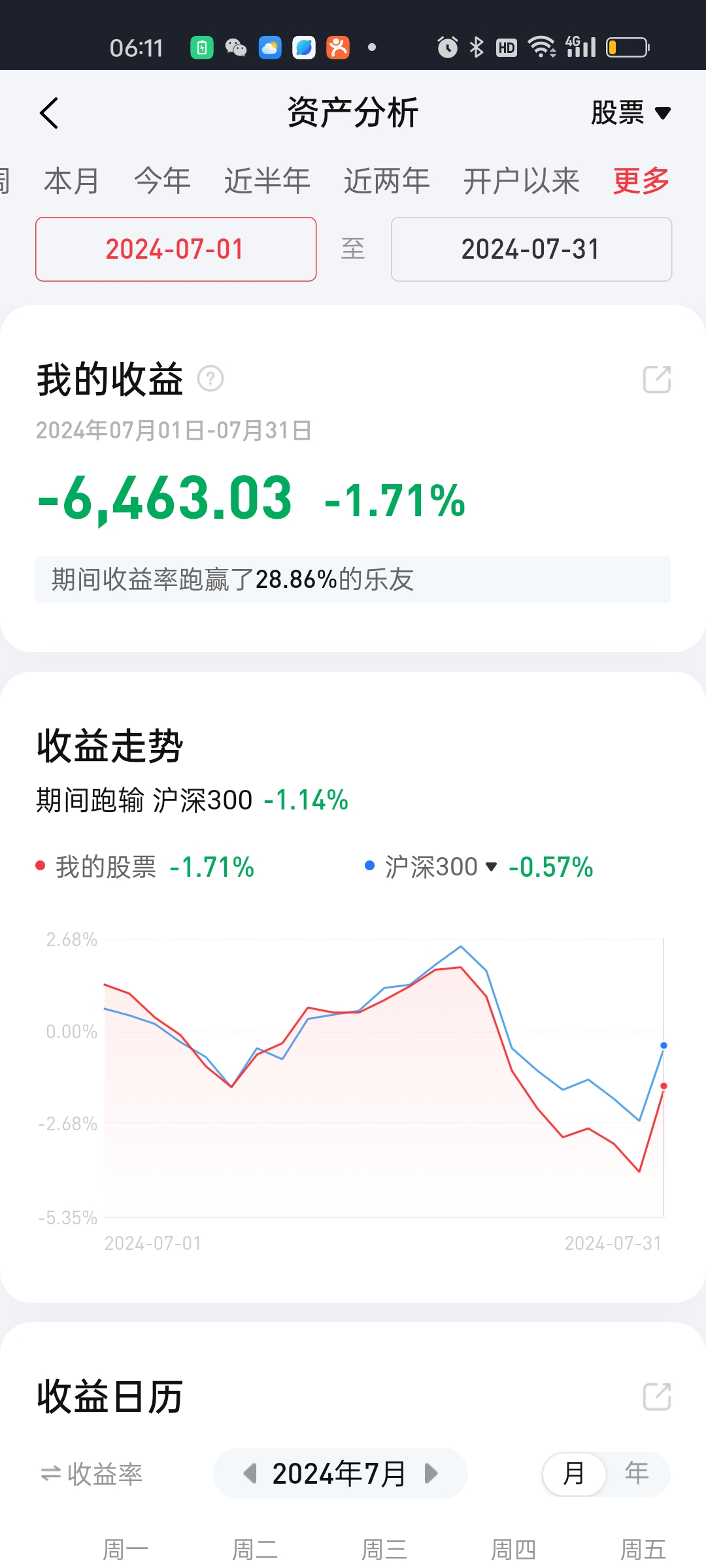Choose the 近两年 period tab
The width and height of the screenshot is (706, 1568).
(387, 181)
